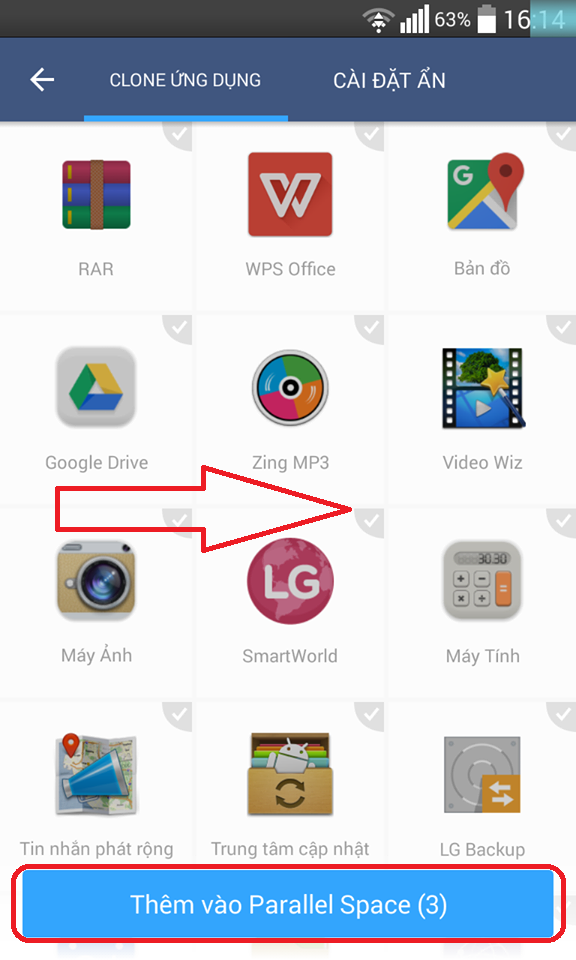This screenshot has height=960, width=576.
Task: Go back using the arrow icon
Action: pyautogui.click(x=42, y=80)
